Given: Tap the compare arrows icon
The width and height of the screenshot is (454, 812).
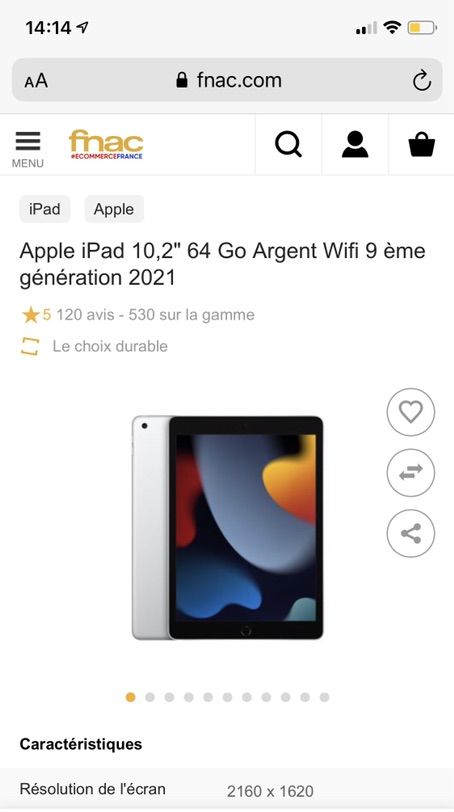Looking at the screenshot, I should pyautogui.click(x=411, y=473).
